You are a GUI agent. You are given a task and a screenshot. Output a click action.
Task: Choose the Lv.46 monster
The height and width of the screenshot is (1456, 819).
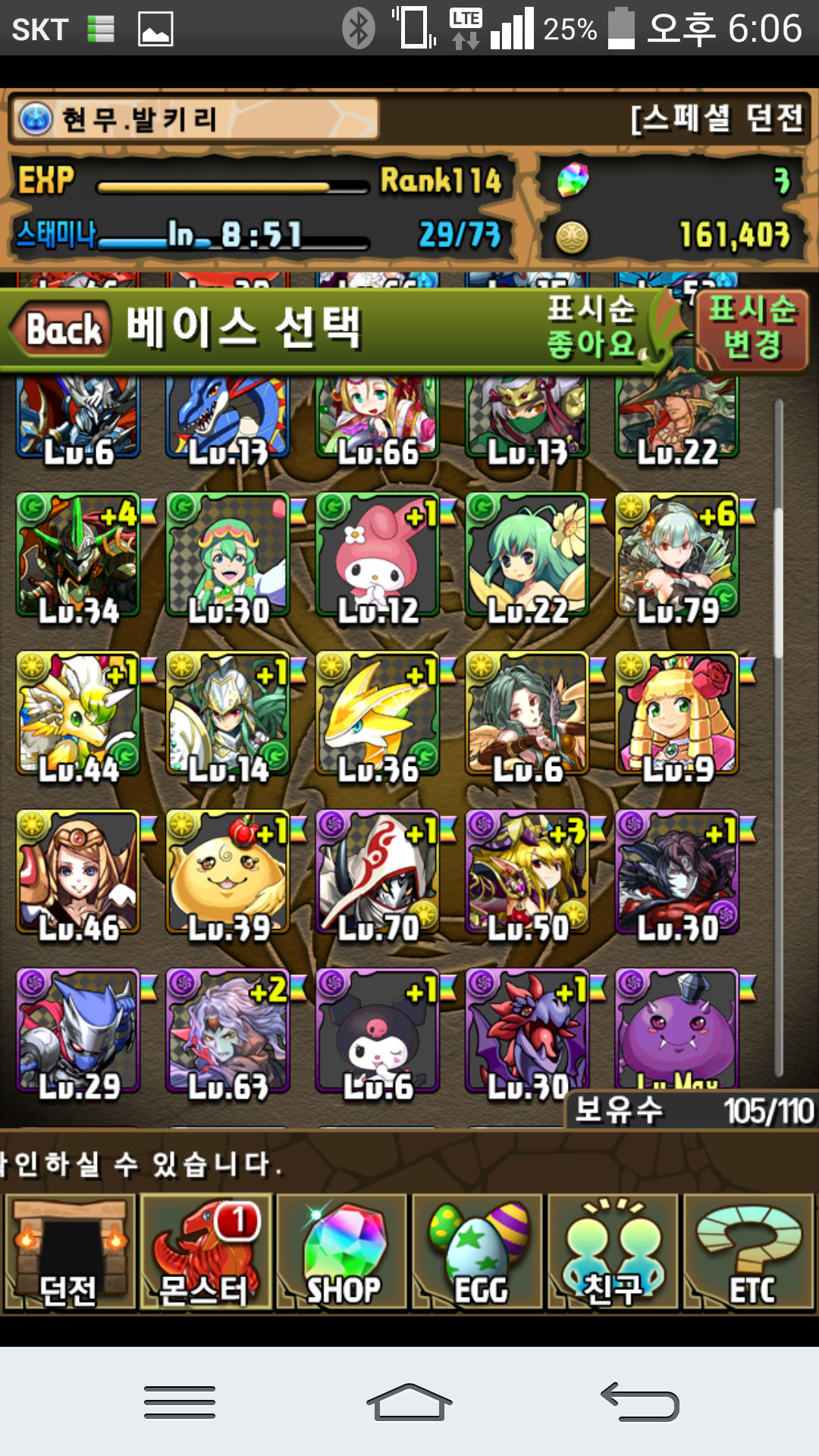click(x=78, y=872)
